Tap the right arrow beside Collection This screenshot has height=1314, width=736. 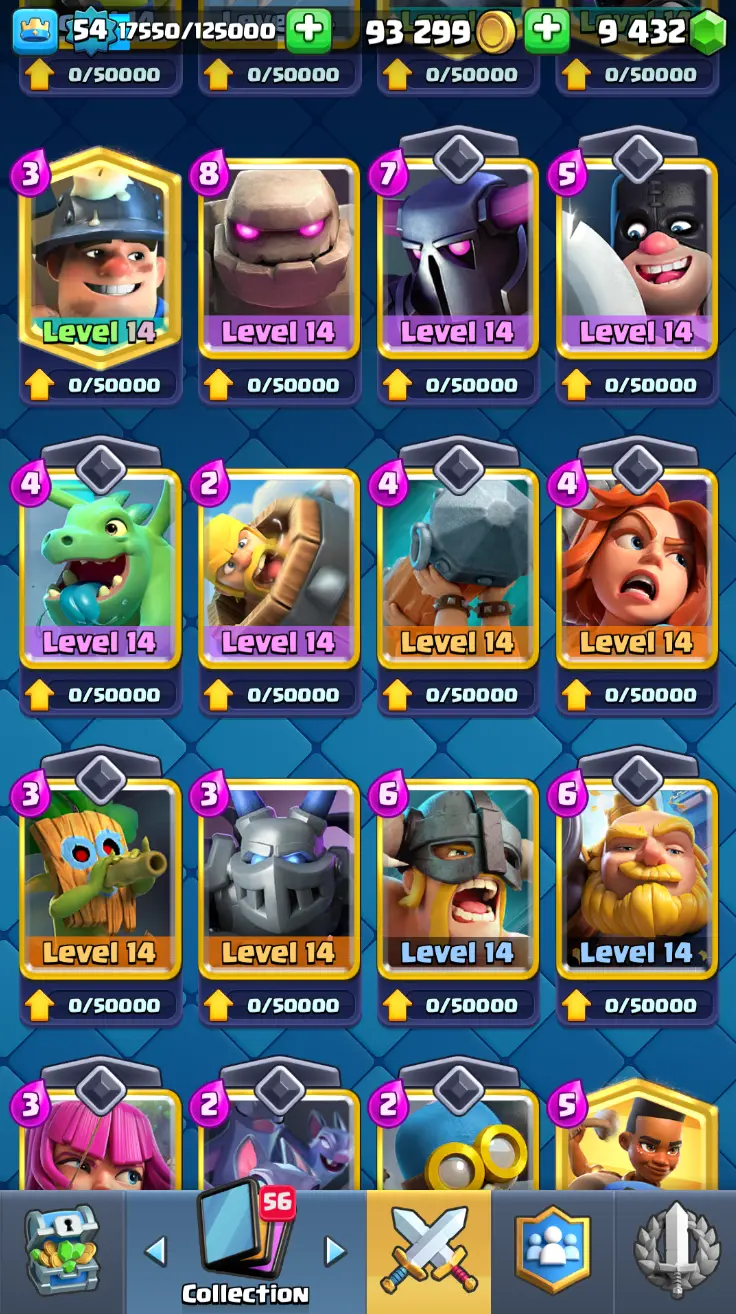[x=335, y=1250]
